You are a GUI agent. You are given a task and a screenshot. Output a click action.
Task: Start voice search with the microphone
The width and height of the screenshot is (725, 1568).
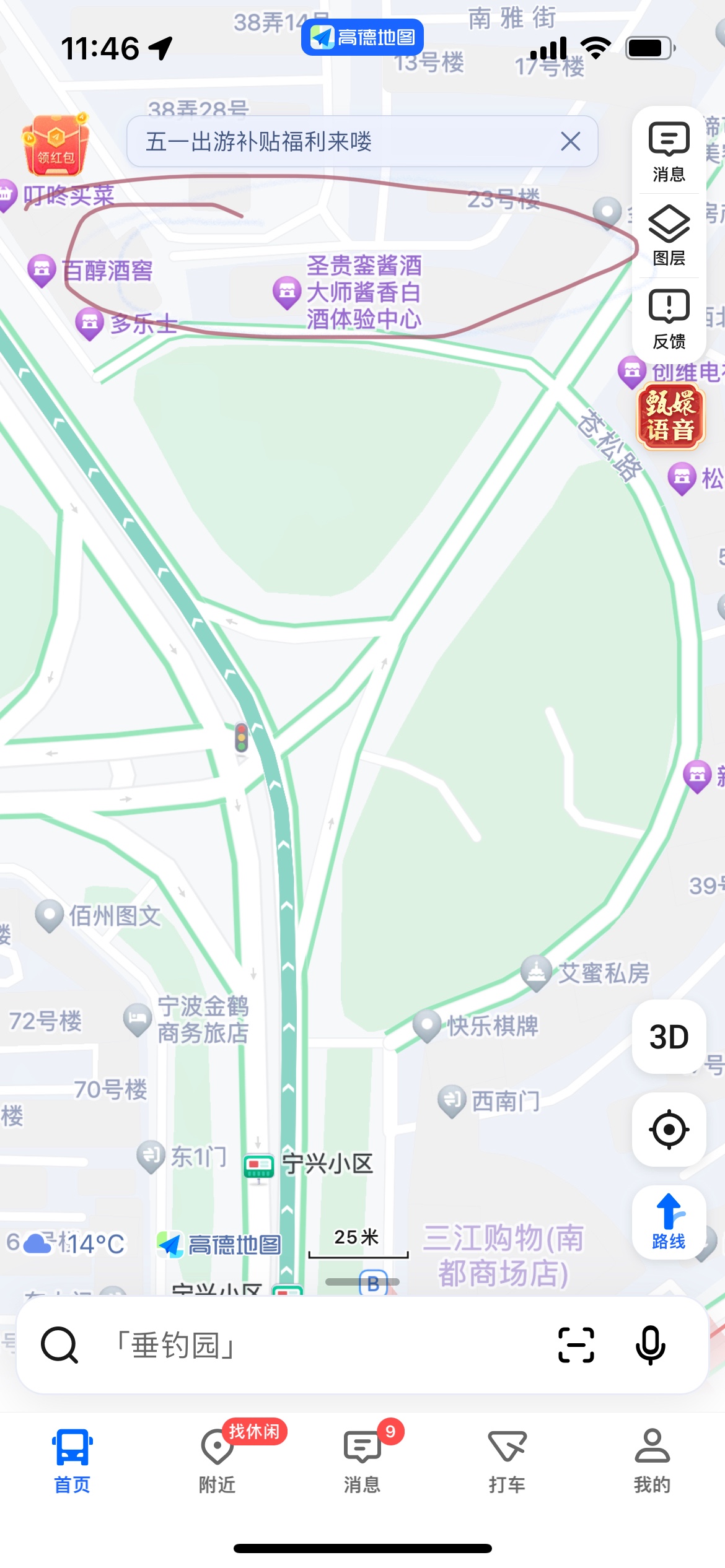pyautogui.click(x=650, y=1345)
